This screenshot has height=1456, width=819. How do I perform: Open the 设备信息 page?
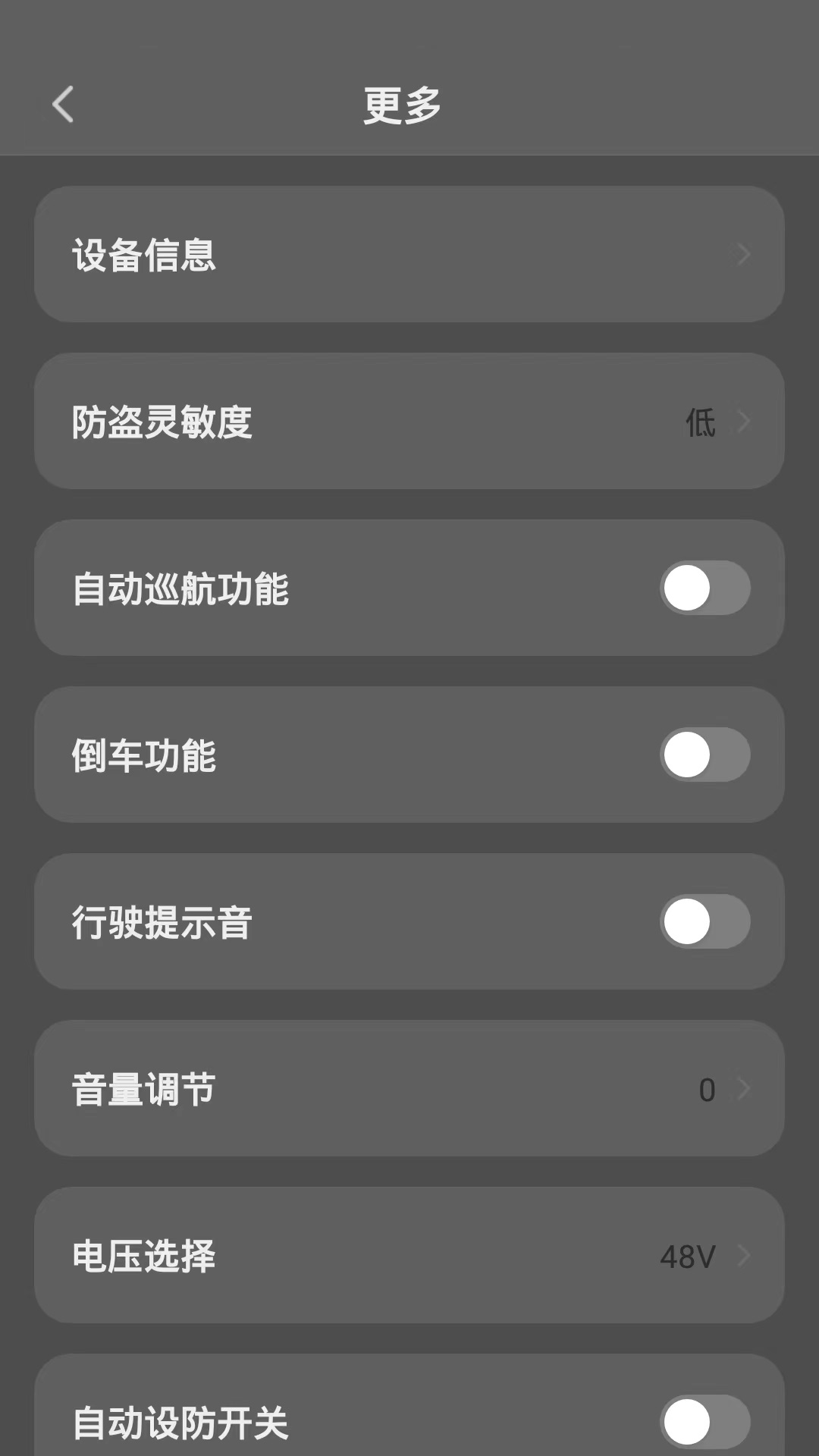409,254
